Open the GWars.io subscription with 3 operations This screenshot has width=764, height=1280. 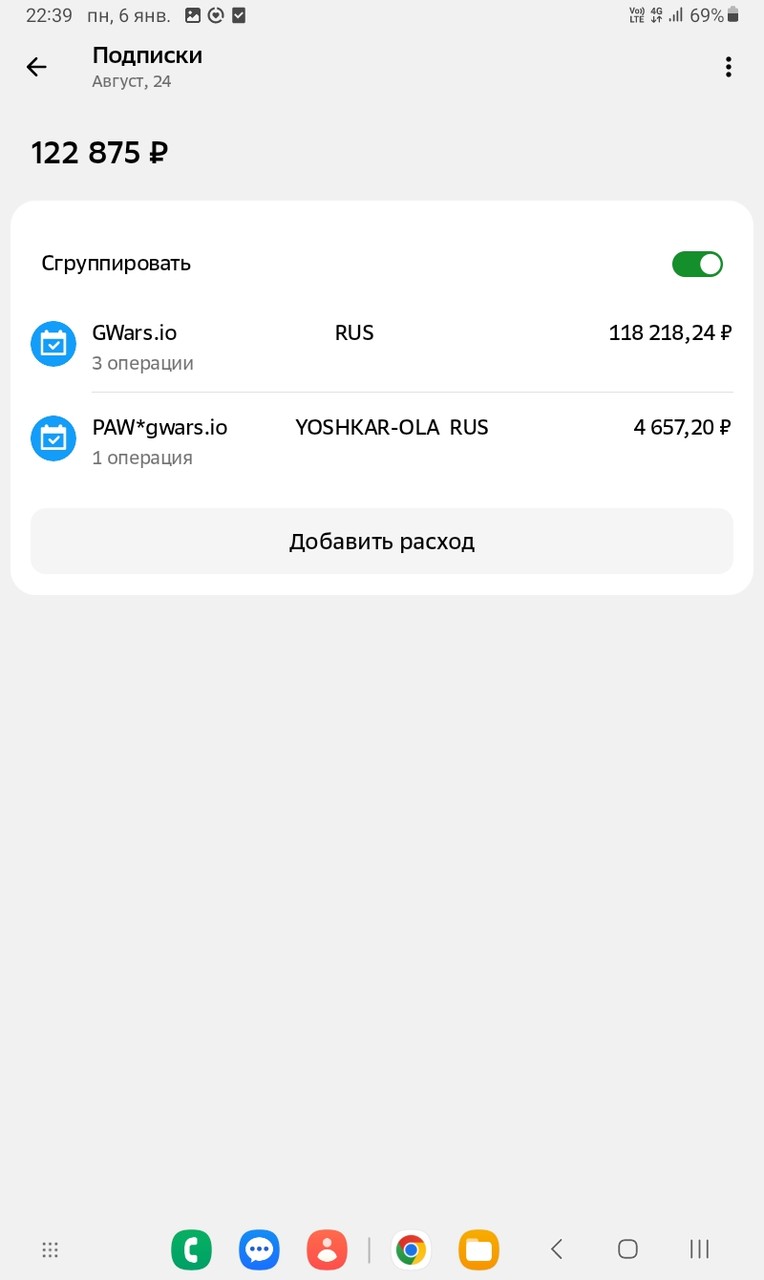click(x=382, y=346)
